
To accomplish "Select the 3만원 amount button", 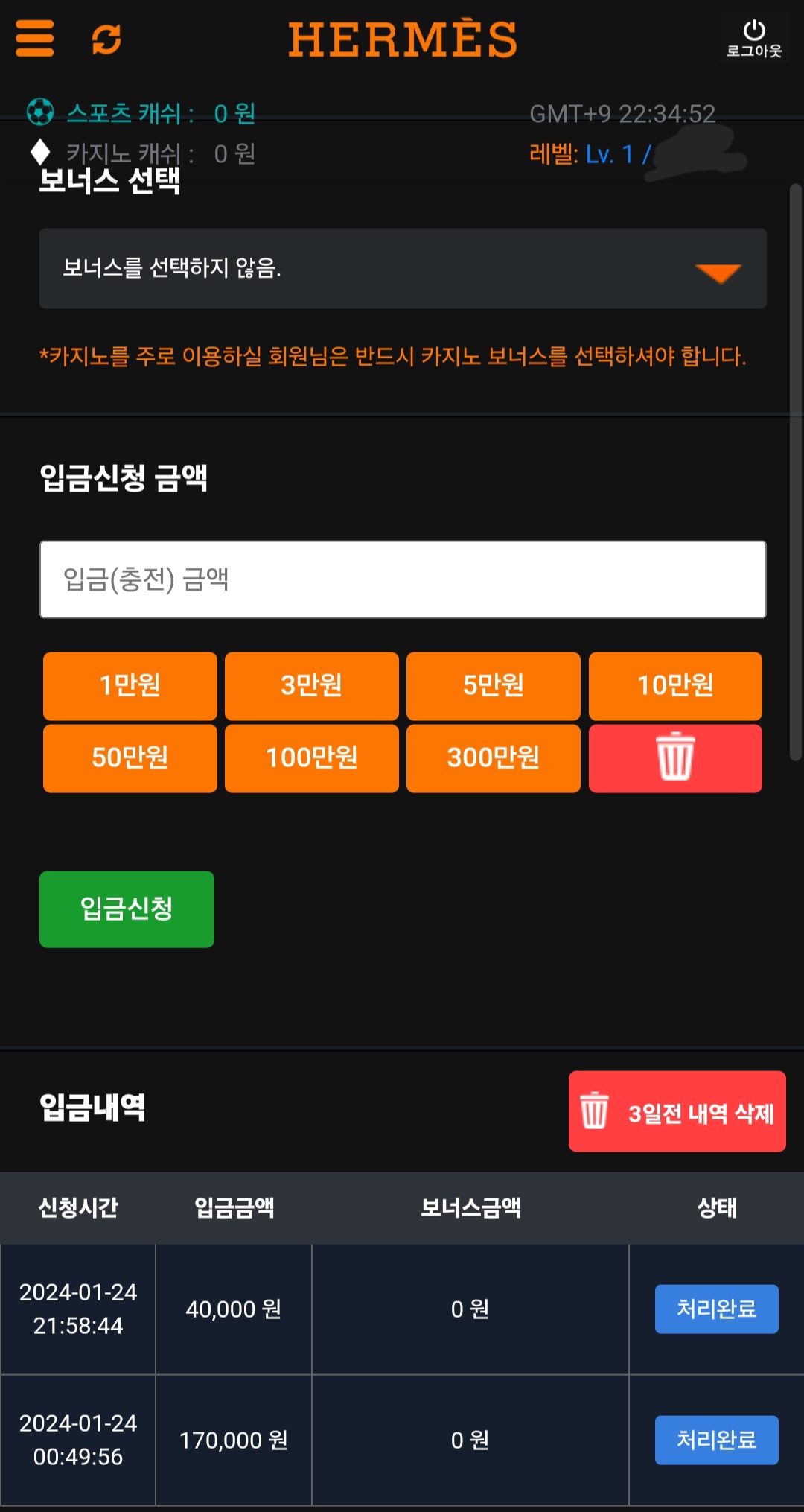I will pos(311,685).
